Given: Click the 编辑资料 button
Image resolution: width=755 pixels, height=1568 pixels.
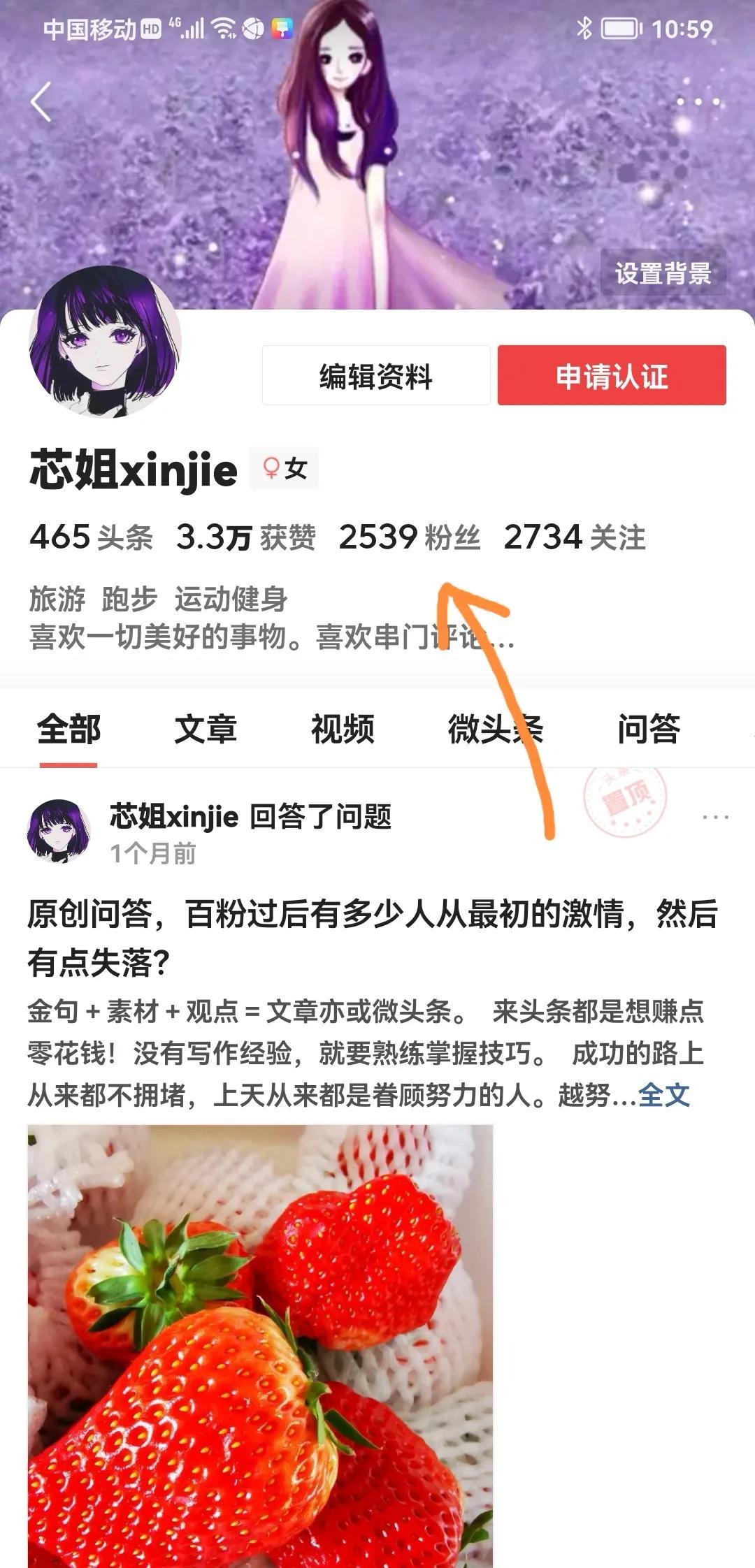Looking at the screenshot, I should (x=375, y=375).
